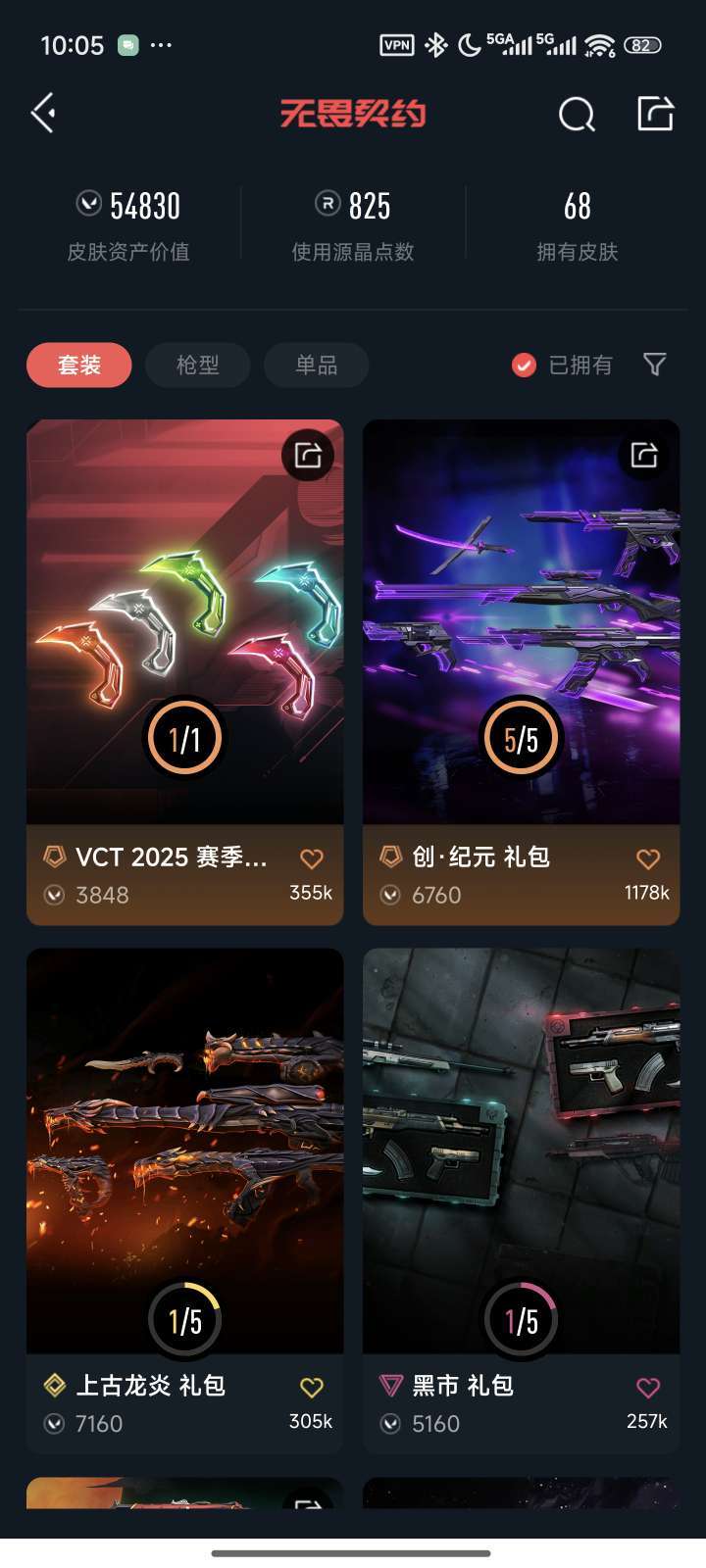
Task: Like the 黑市 礼包 bundle
Action: [x=648, y=1388]
